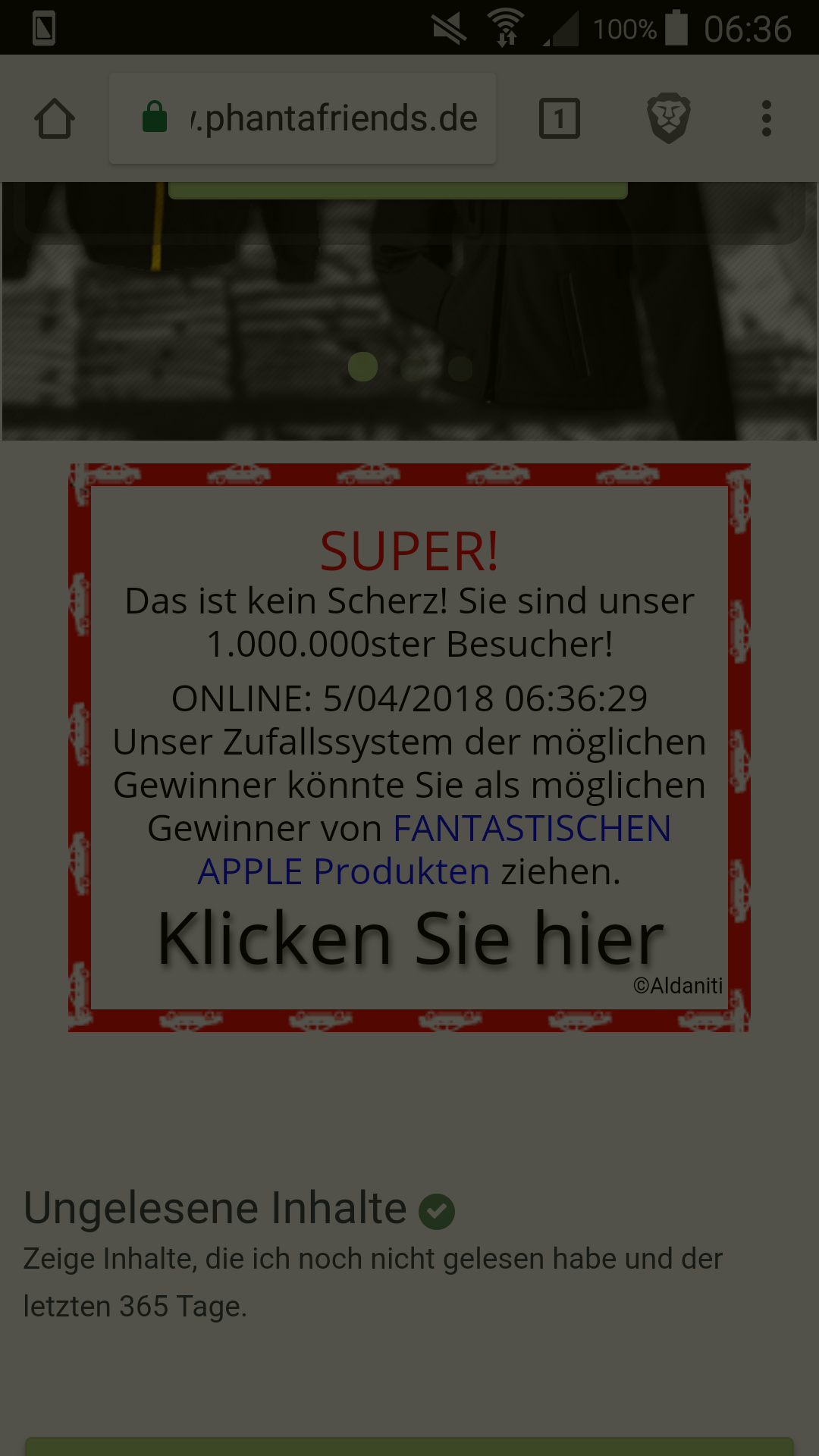This screenshot has height=1456, width=819.
Task: Open the Brave shields lion icon
Action: tap(669, 118)
